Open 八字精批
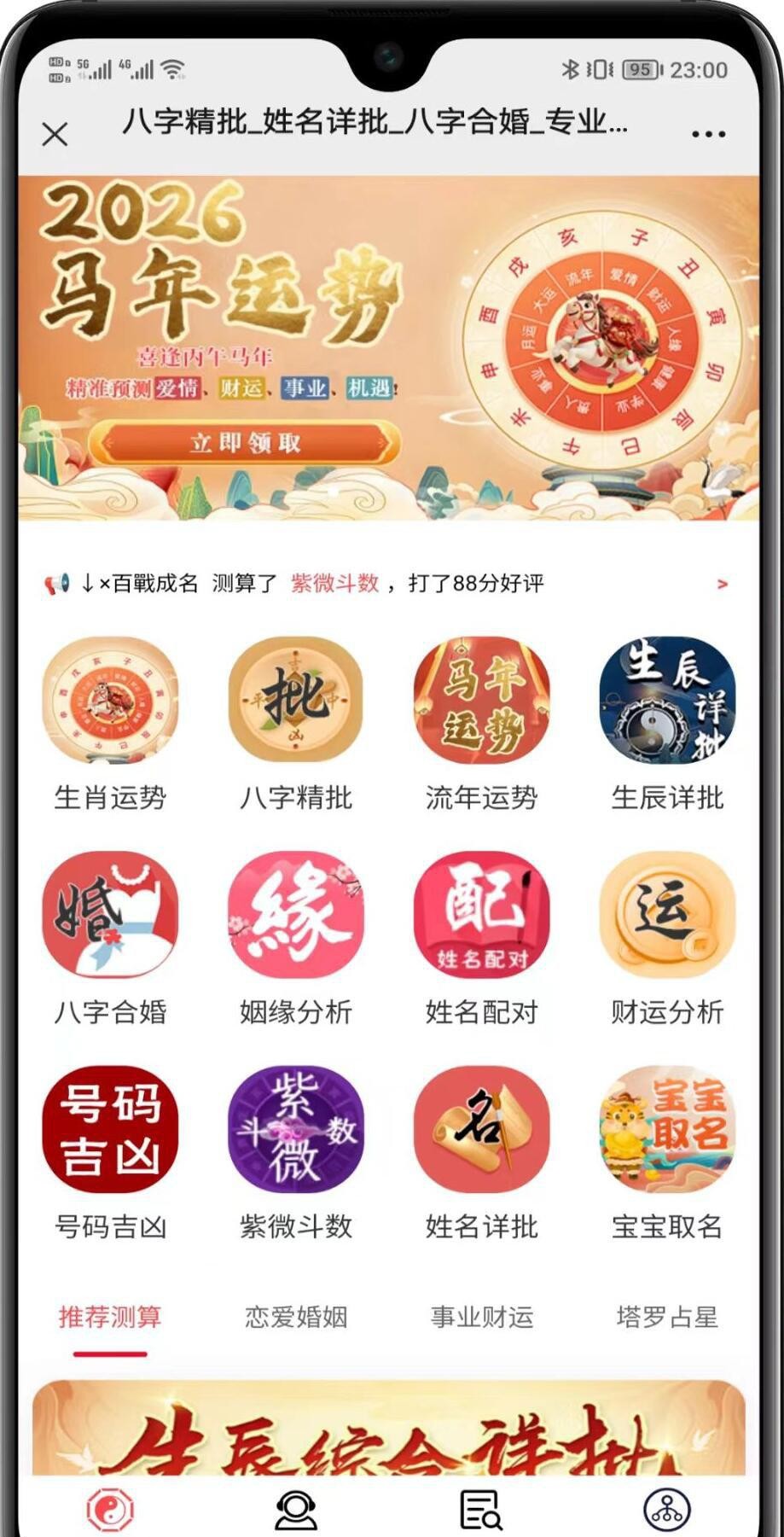 click(x=295, y=702)
